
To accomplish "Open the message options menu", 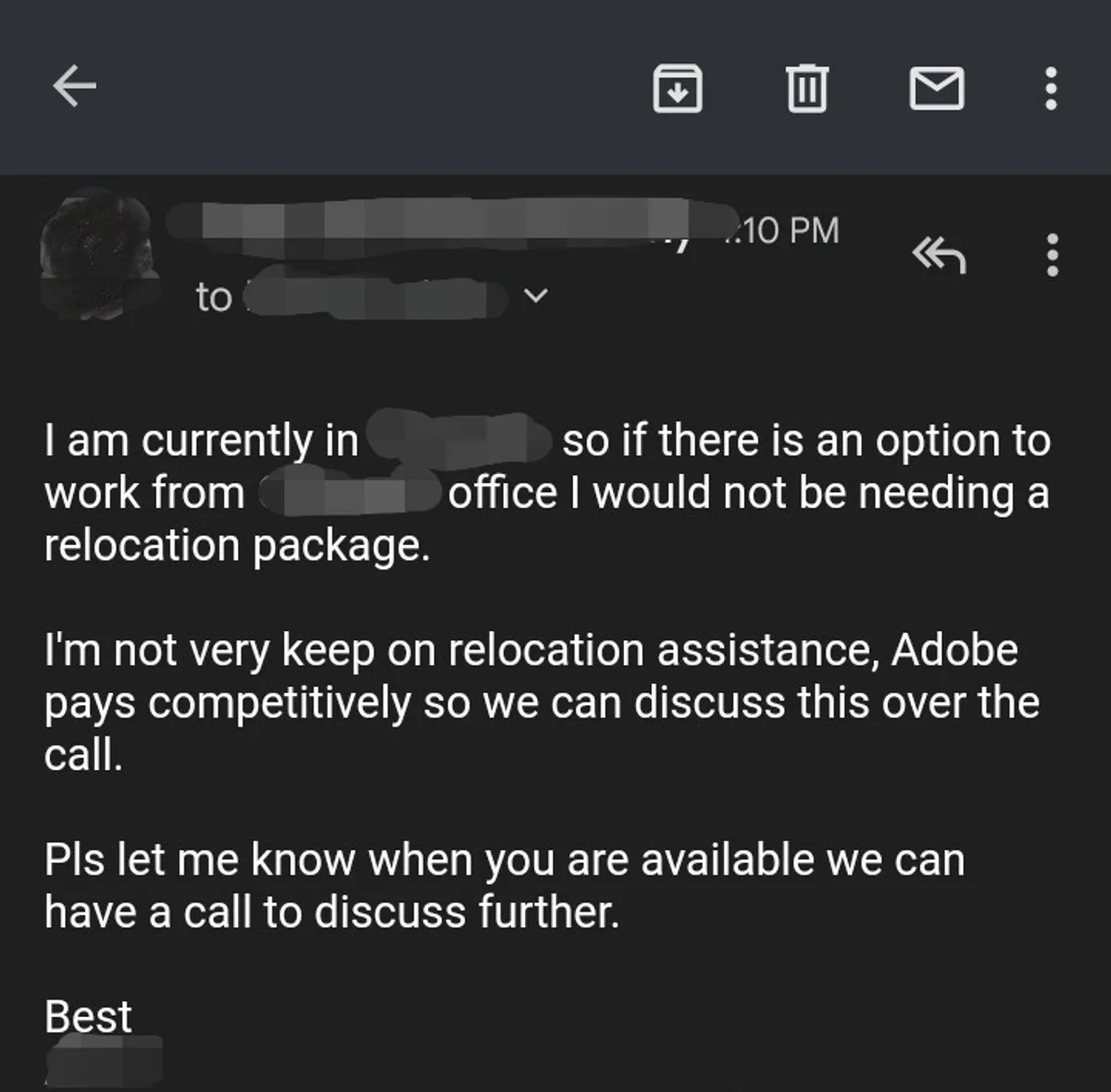I will tap(1052, 254).
